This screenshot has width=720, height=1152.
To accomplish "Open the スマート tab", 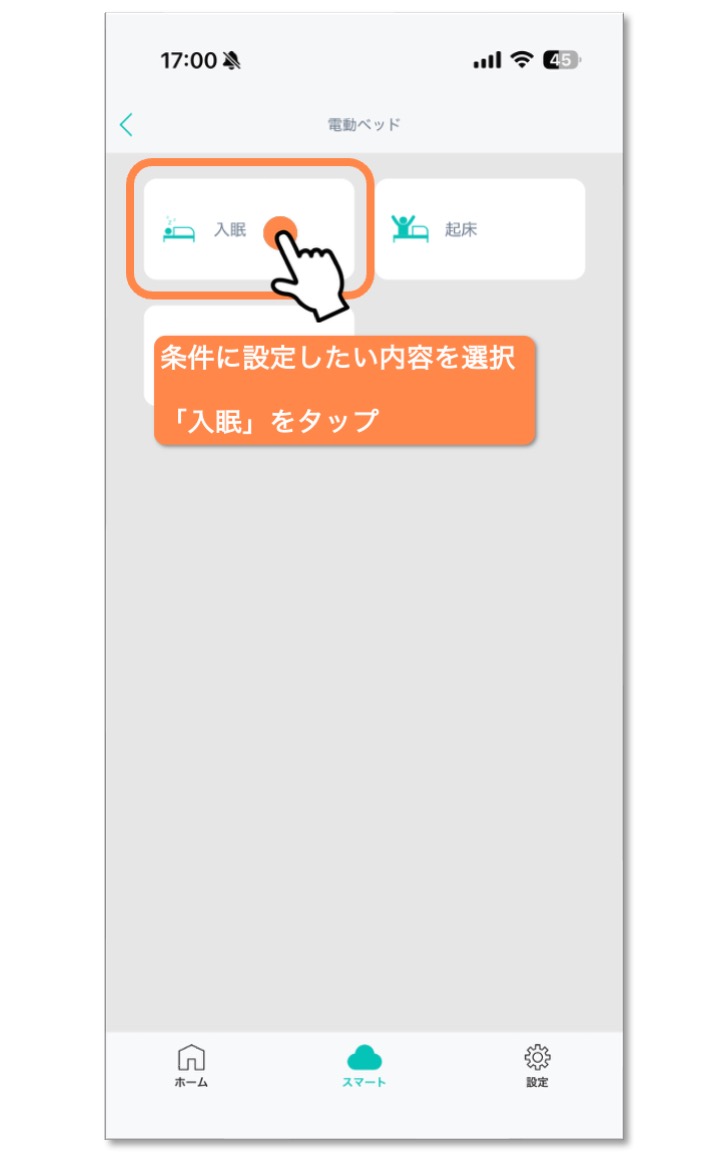I will (x=364, y=1066).
